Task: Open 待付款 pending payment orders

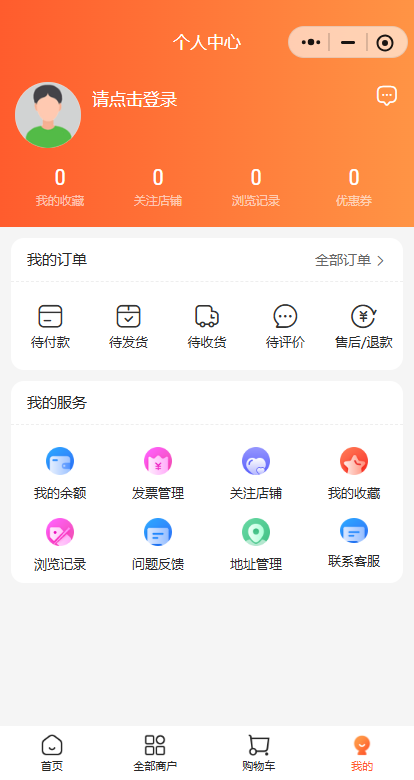Action: click(x=50, y=327)
